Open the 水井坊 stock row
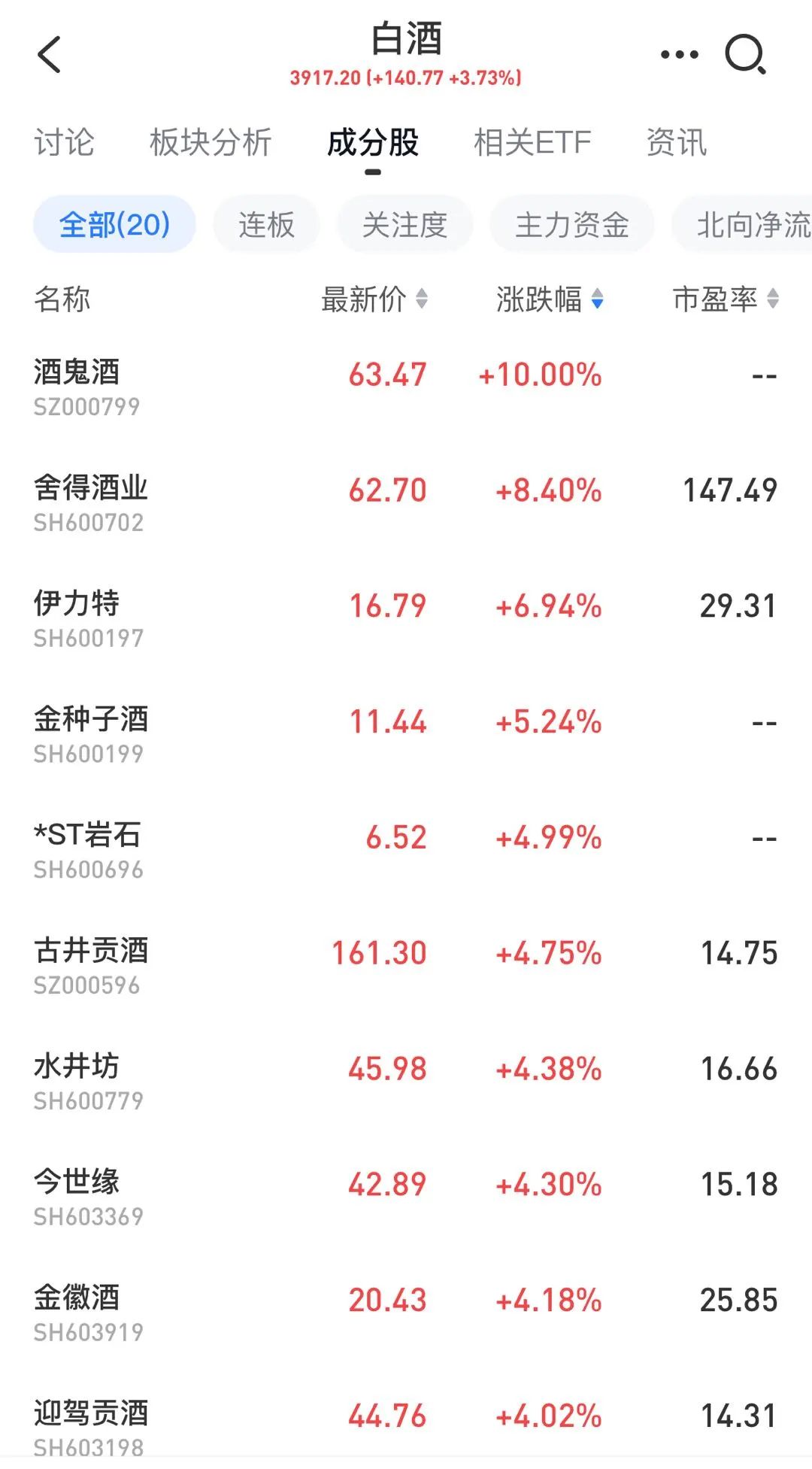This screenshot has width=812, height=1469. [406, 1082]
